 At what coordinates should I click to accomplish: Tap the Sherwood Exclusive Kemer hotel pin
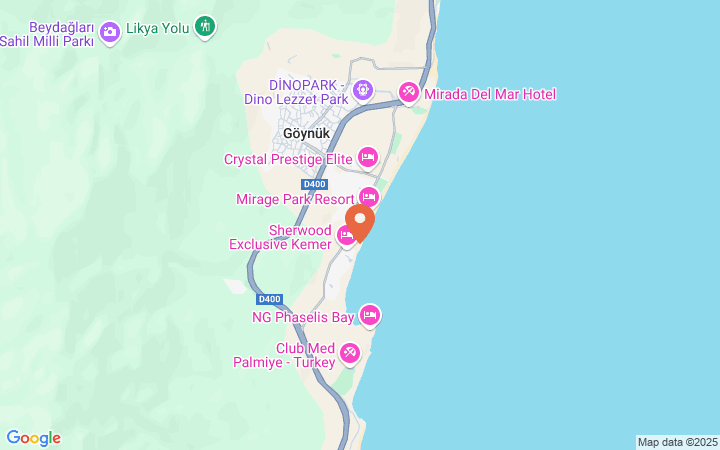(x=346, y=235)
